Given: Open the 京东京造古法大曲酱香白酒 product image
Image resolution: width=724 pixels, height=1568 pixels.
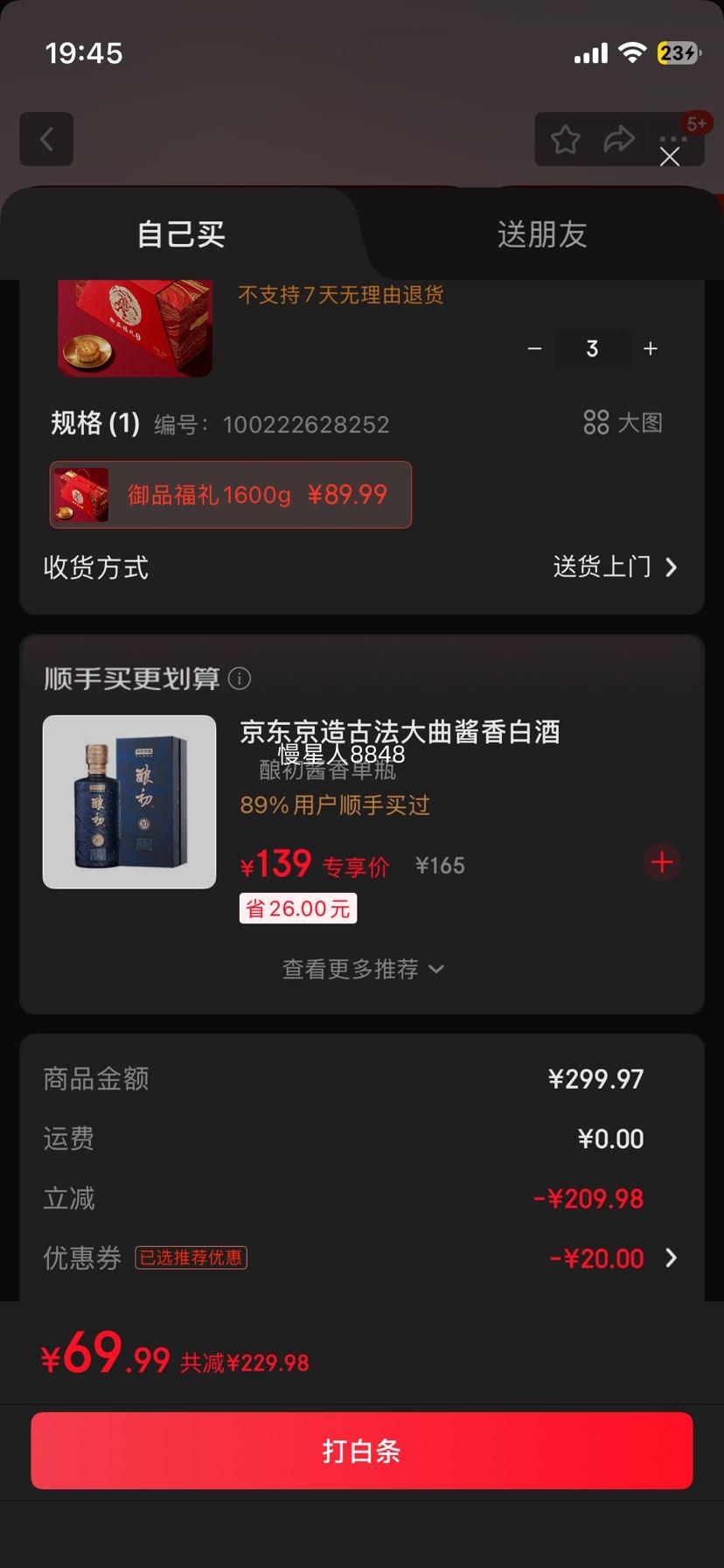Looking at the screenshot, I should coord(129,802).
